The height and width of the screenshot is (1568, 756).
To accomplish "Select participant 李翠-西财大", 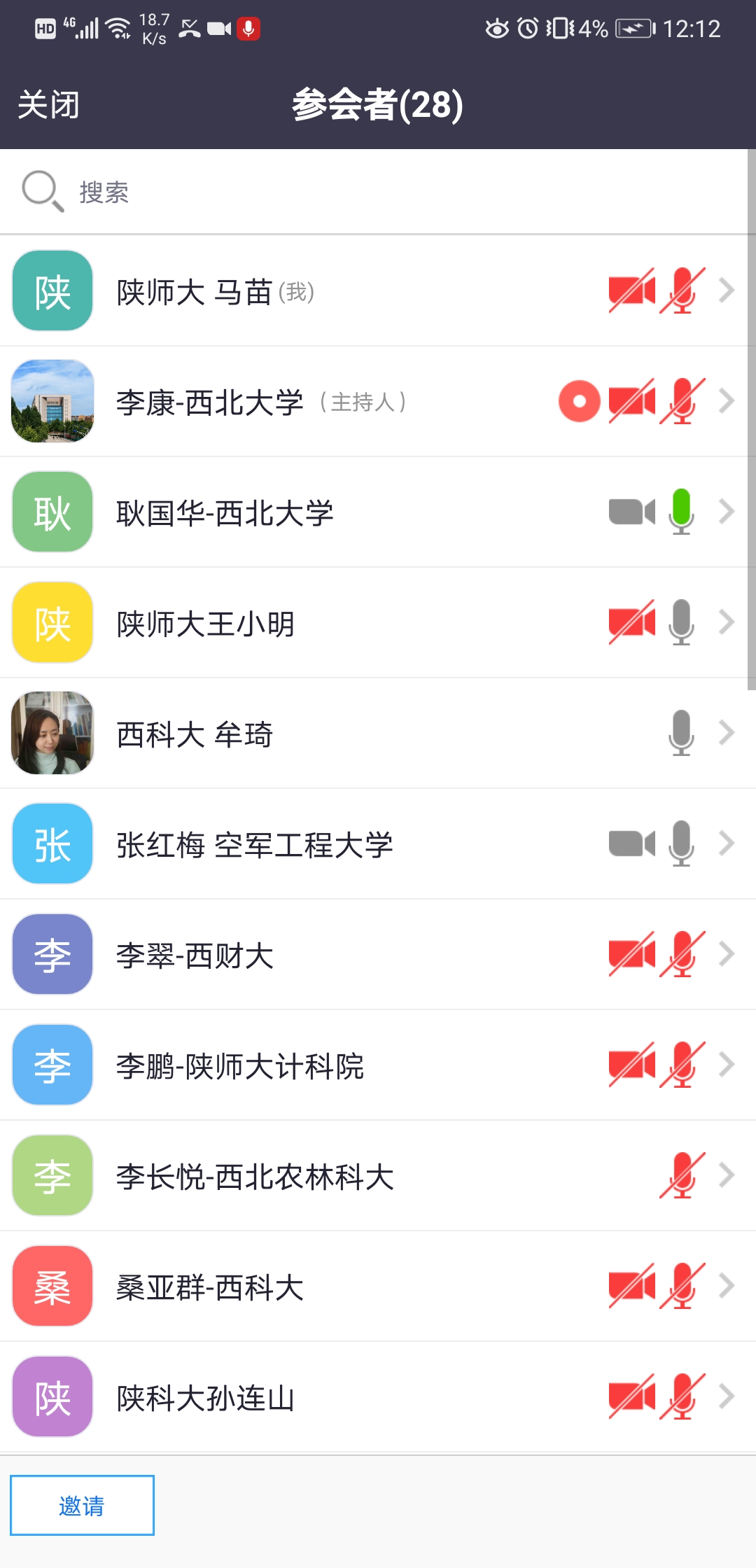I will (x=378, y=955).
